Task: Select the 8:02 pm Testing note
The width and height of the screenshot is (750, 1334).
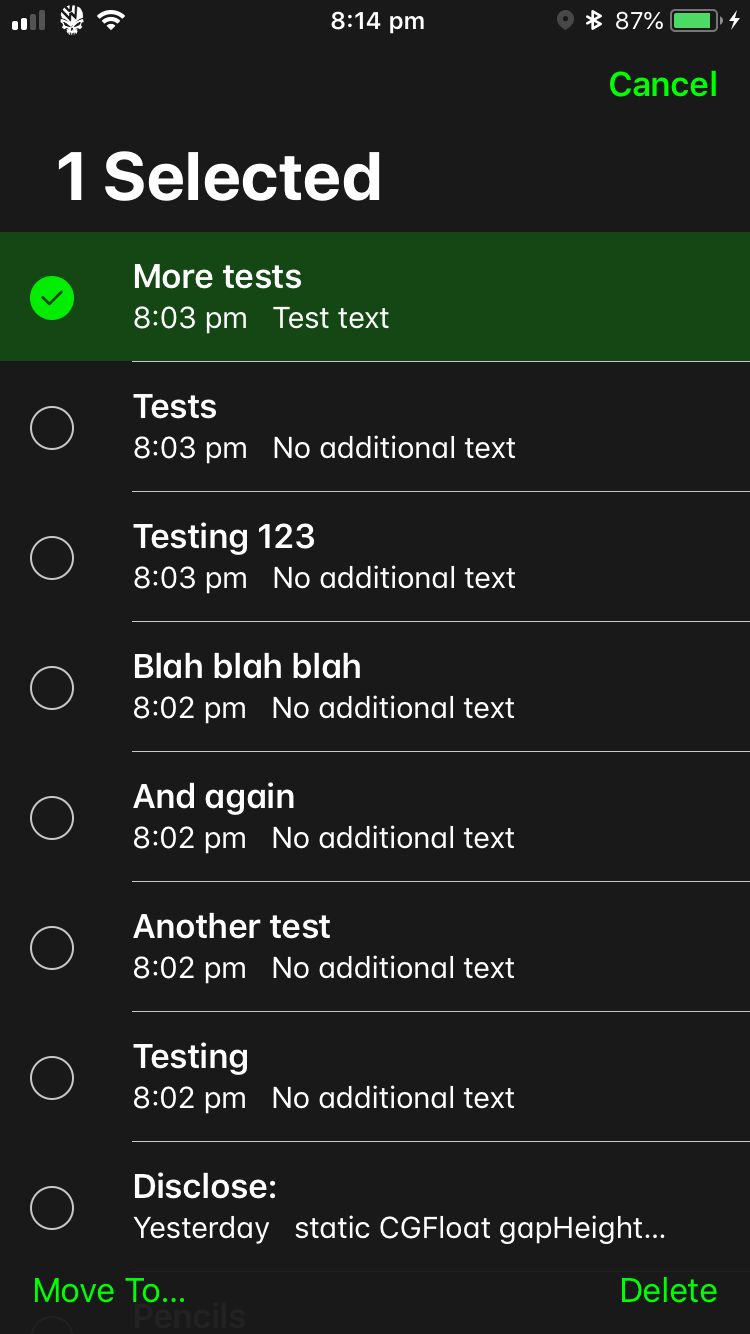Action: click(x=375, y=1077)
